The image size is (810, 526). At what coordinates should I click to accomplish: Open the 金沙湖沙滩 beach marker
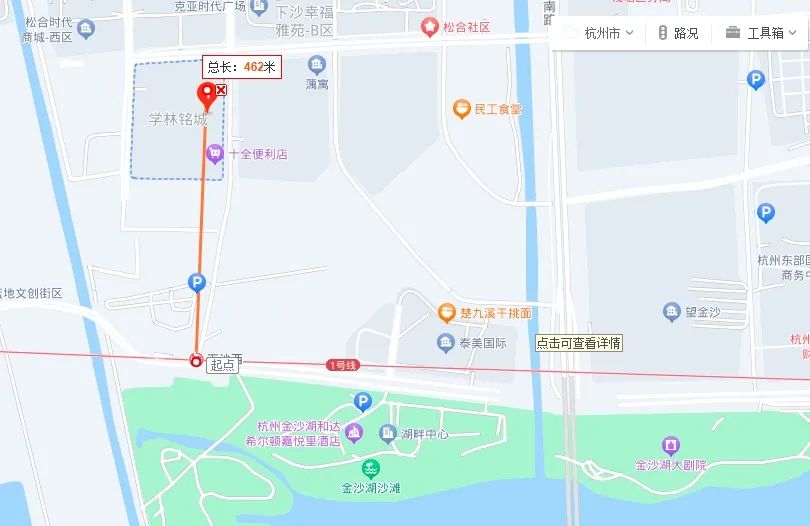371,468
